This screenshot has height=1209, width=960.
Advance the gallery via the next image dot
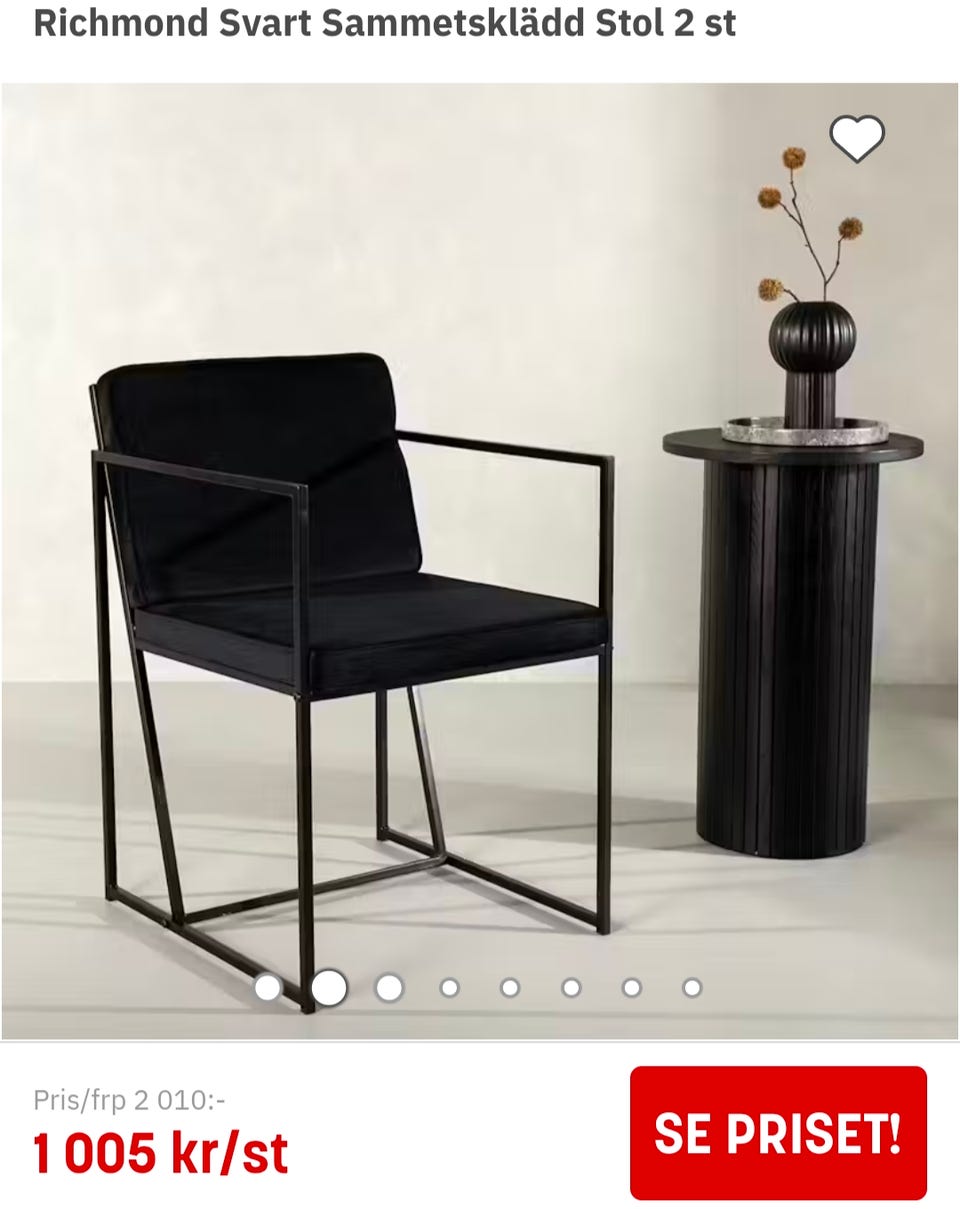tap(387, 989)
